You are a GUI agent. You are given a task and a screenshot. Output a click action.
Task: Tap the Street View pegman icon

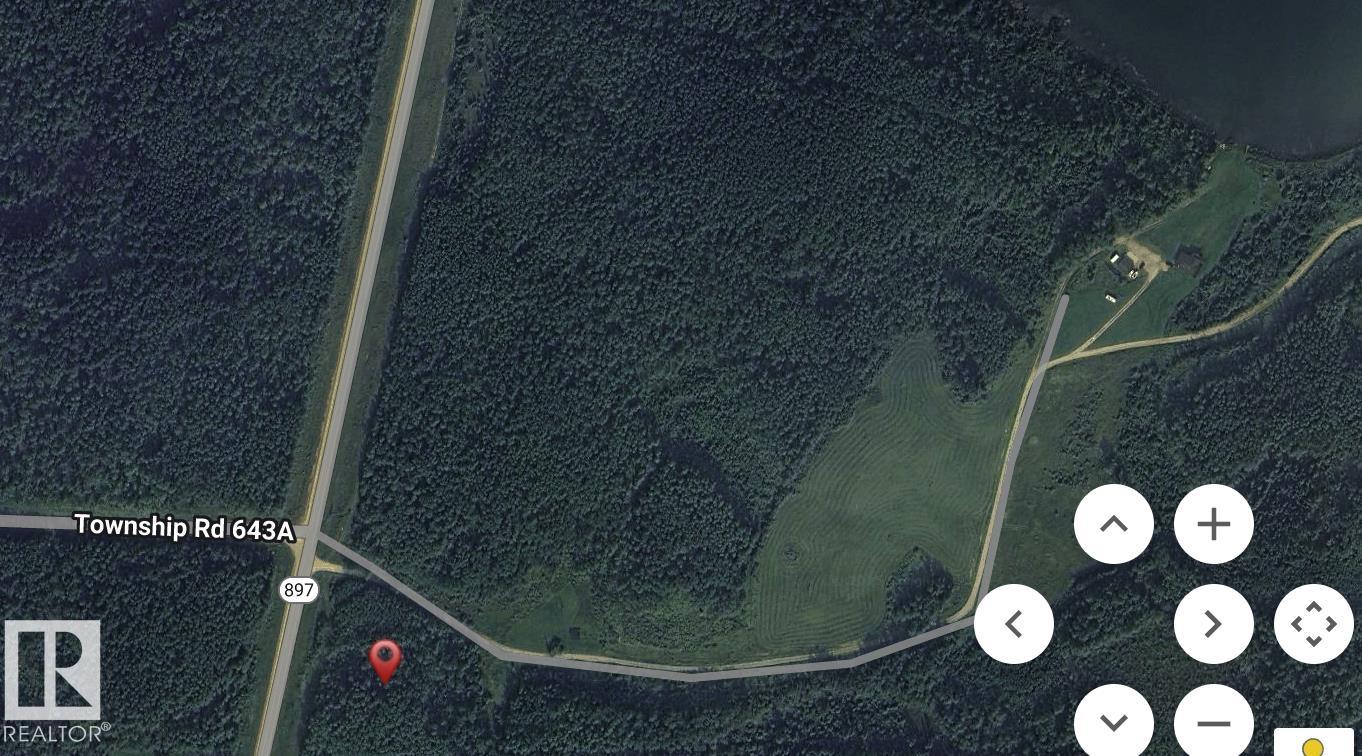(x=1313, y=745)
